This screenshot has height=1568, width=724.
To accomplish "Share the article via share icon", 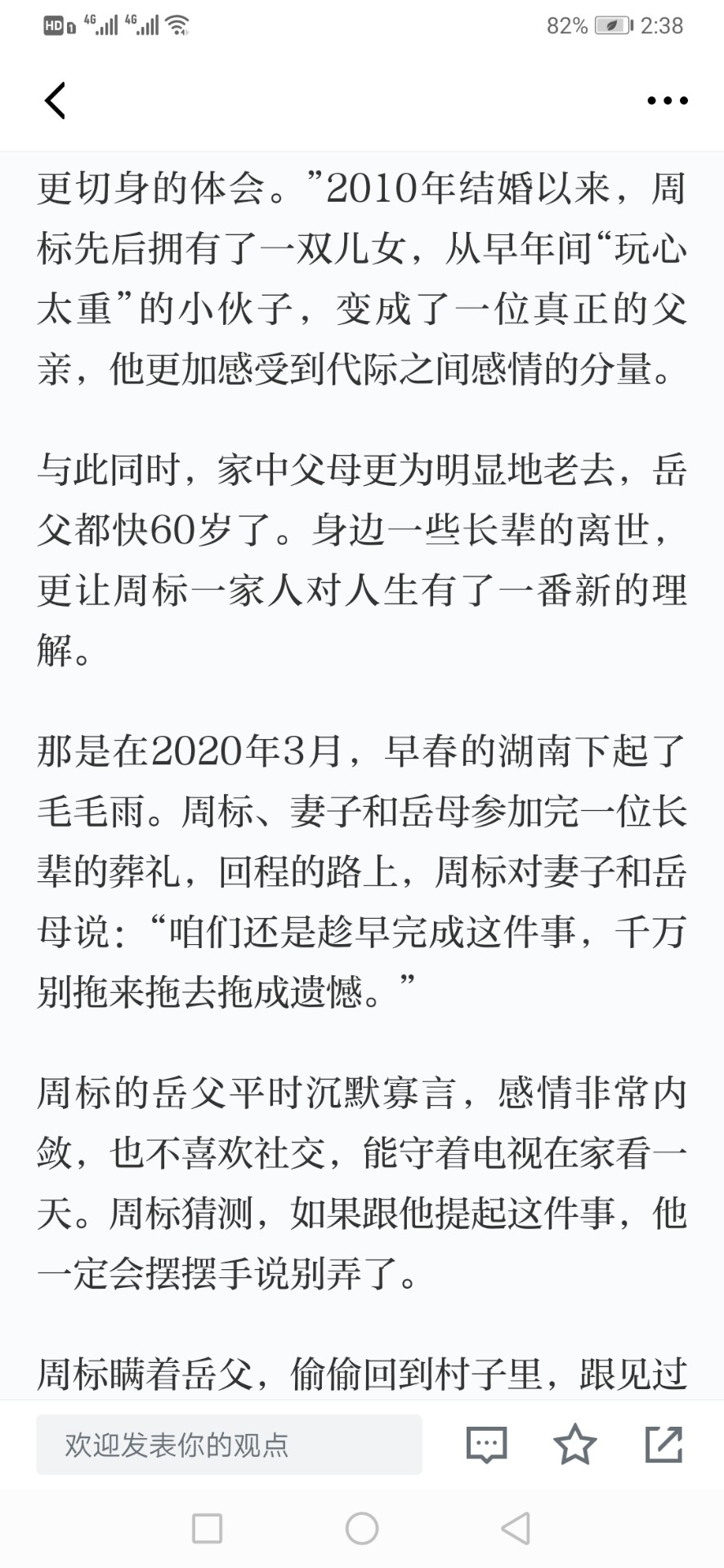I will click(x=664, y=1444).
